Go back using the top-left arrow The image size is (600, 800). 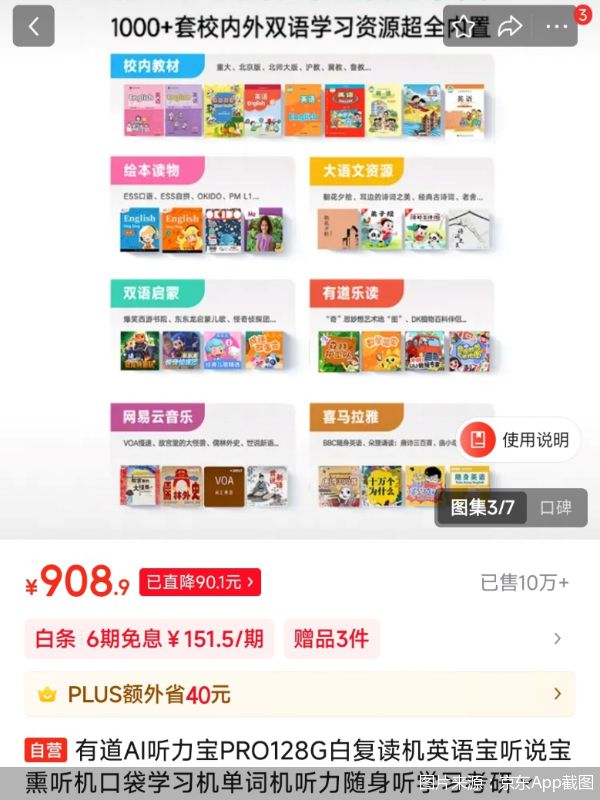pos(34,27)
